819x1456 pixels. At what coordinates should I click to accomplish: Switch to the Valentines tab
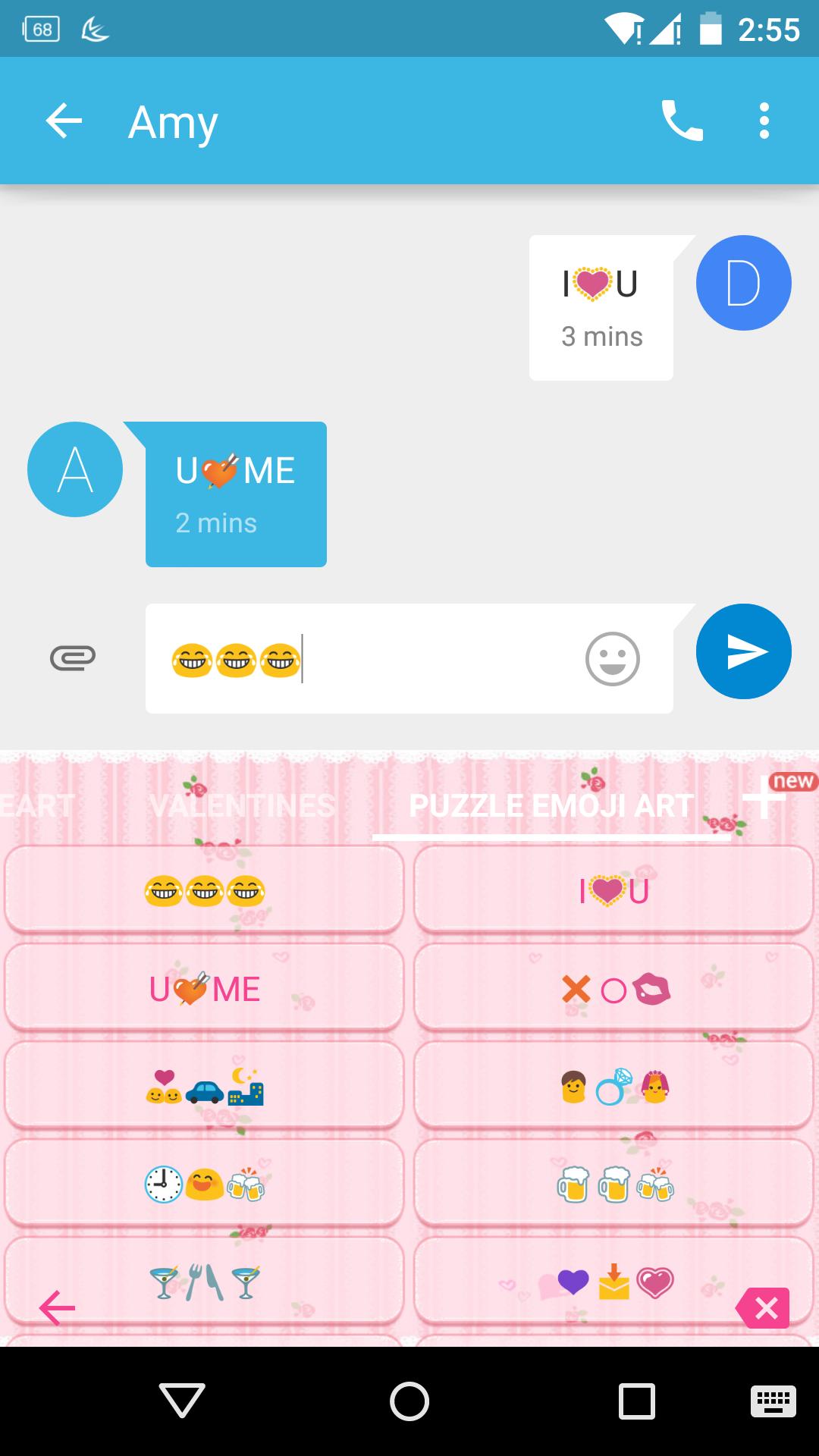coord(243,805)
